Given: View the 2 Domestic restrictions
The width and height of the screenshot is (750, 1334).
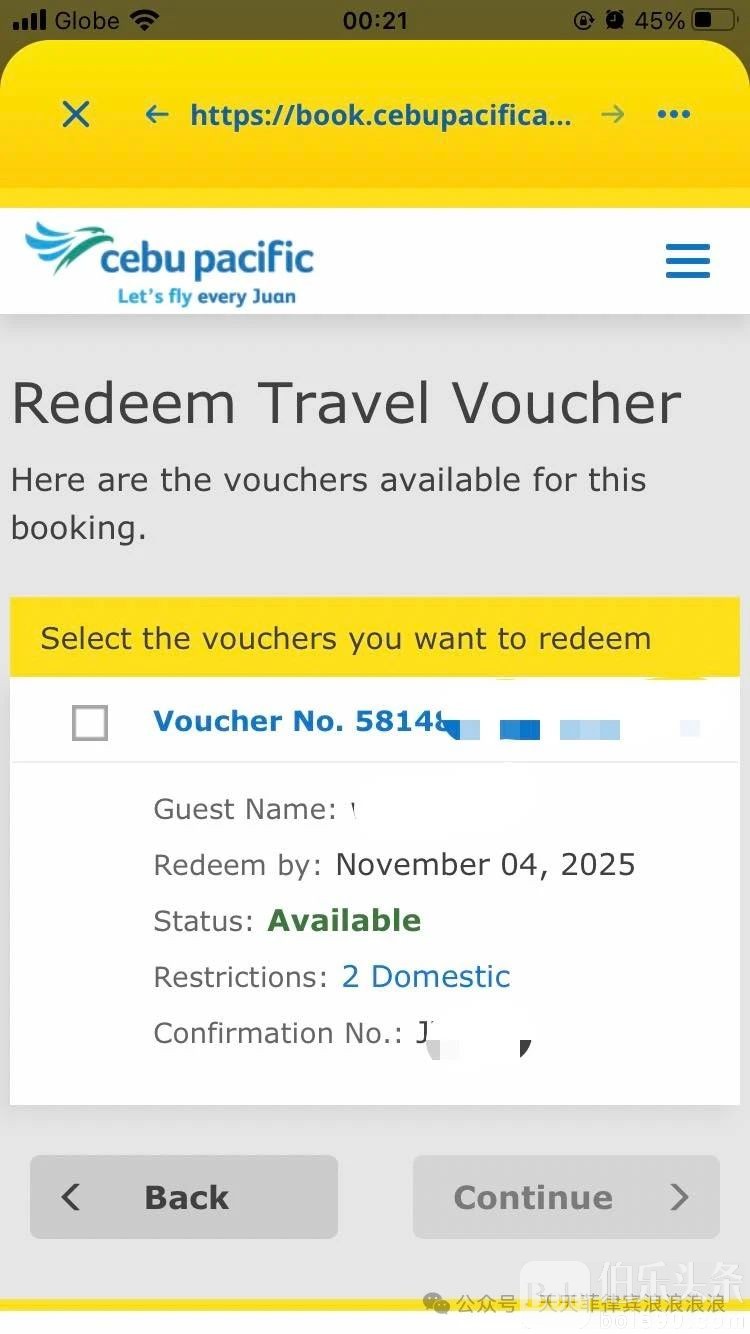Looking at the screenshot, I should (x=426, y=976).
